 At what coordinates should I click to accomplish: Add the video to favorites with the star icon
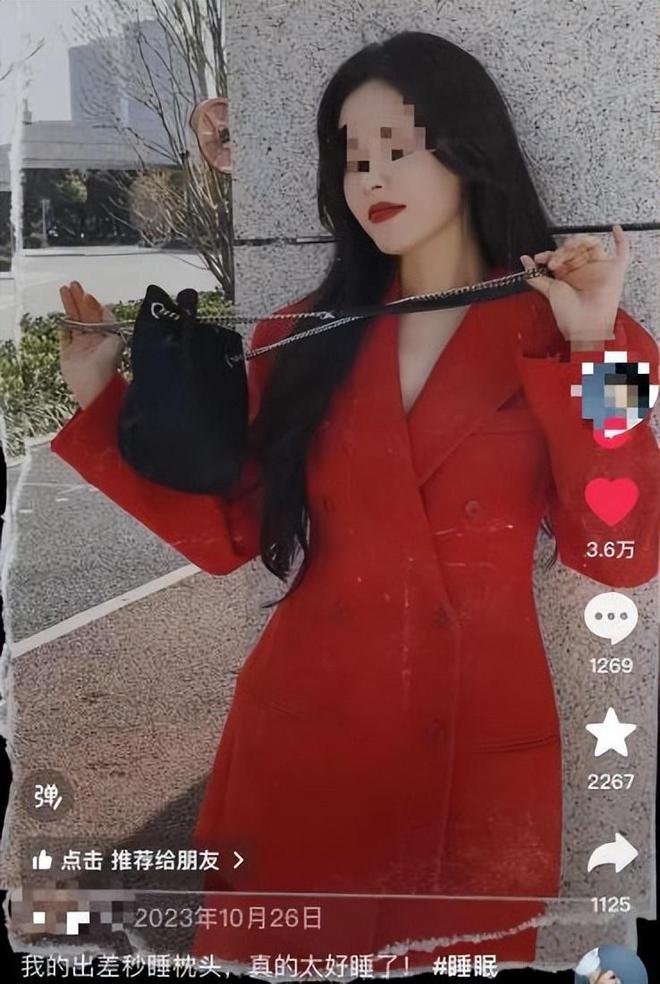(x=610, y=733)
